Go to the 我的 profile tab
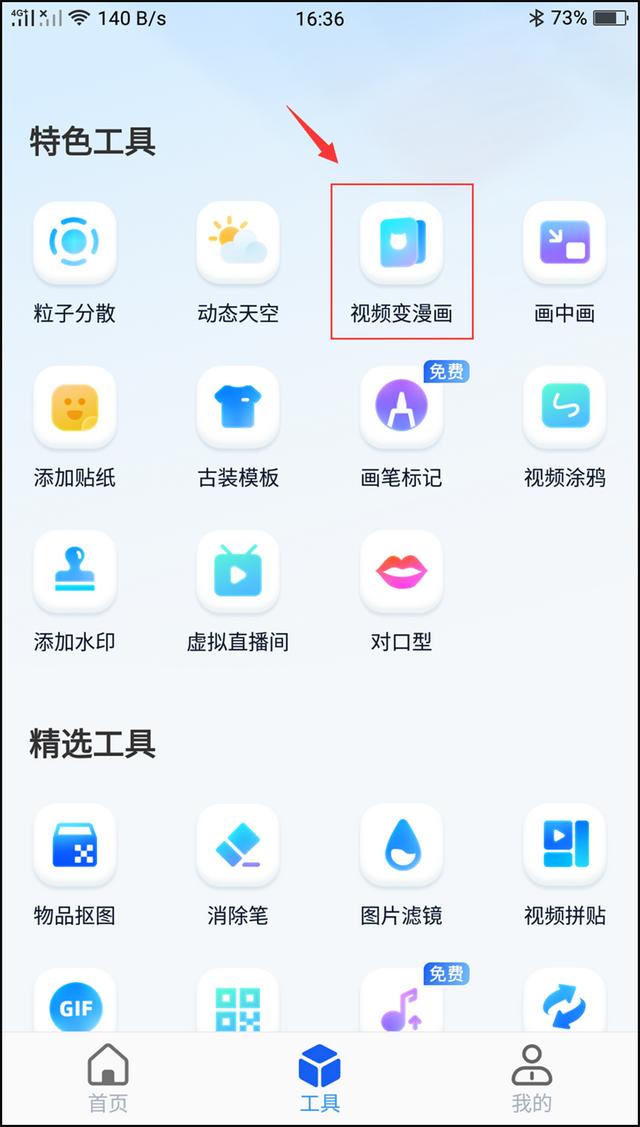 tap(532, 1078)
